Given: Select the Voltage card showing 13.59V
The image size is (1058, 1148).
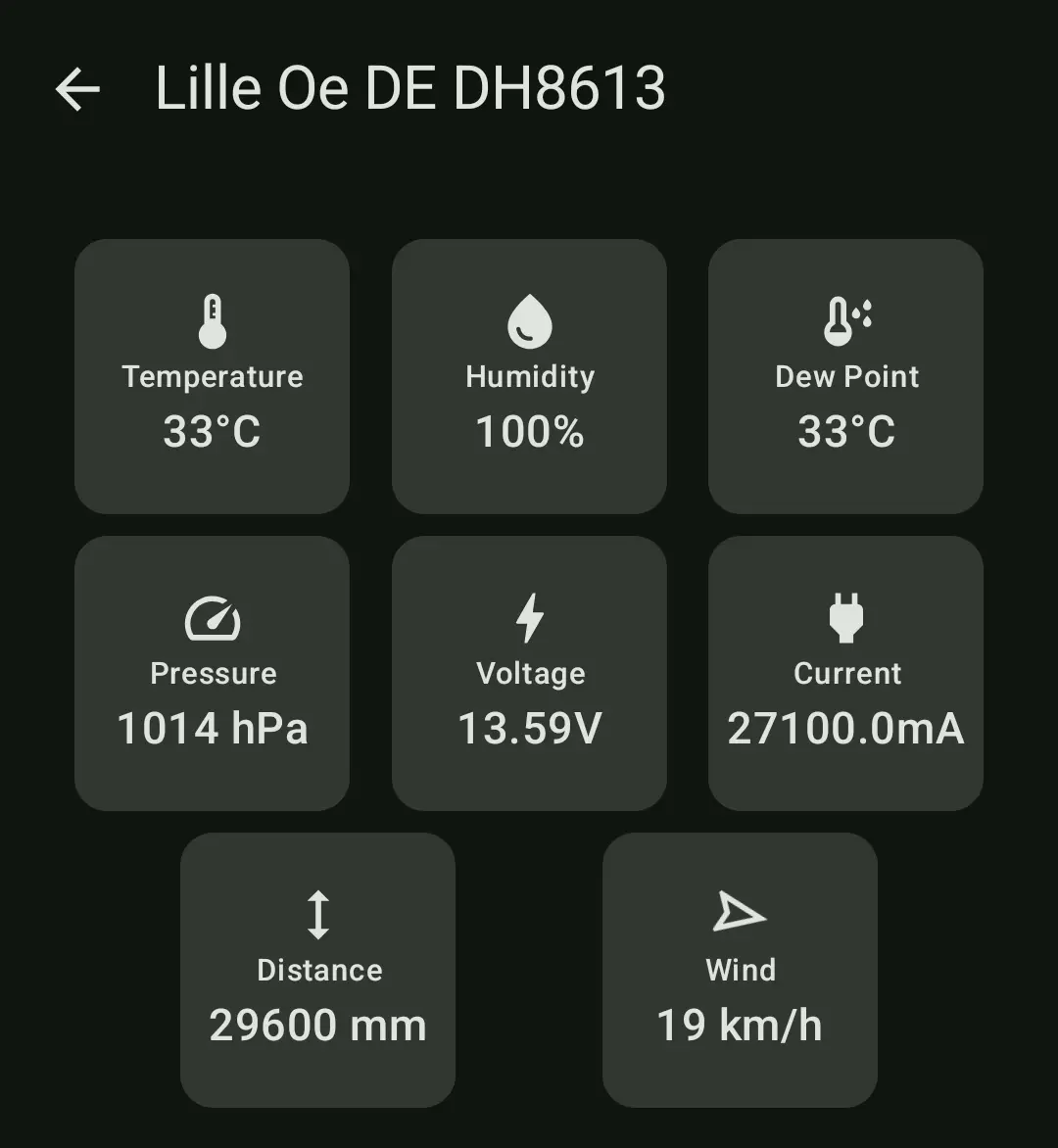Looking at the screenshot, I should click(529, 673).
